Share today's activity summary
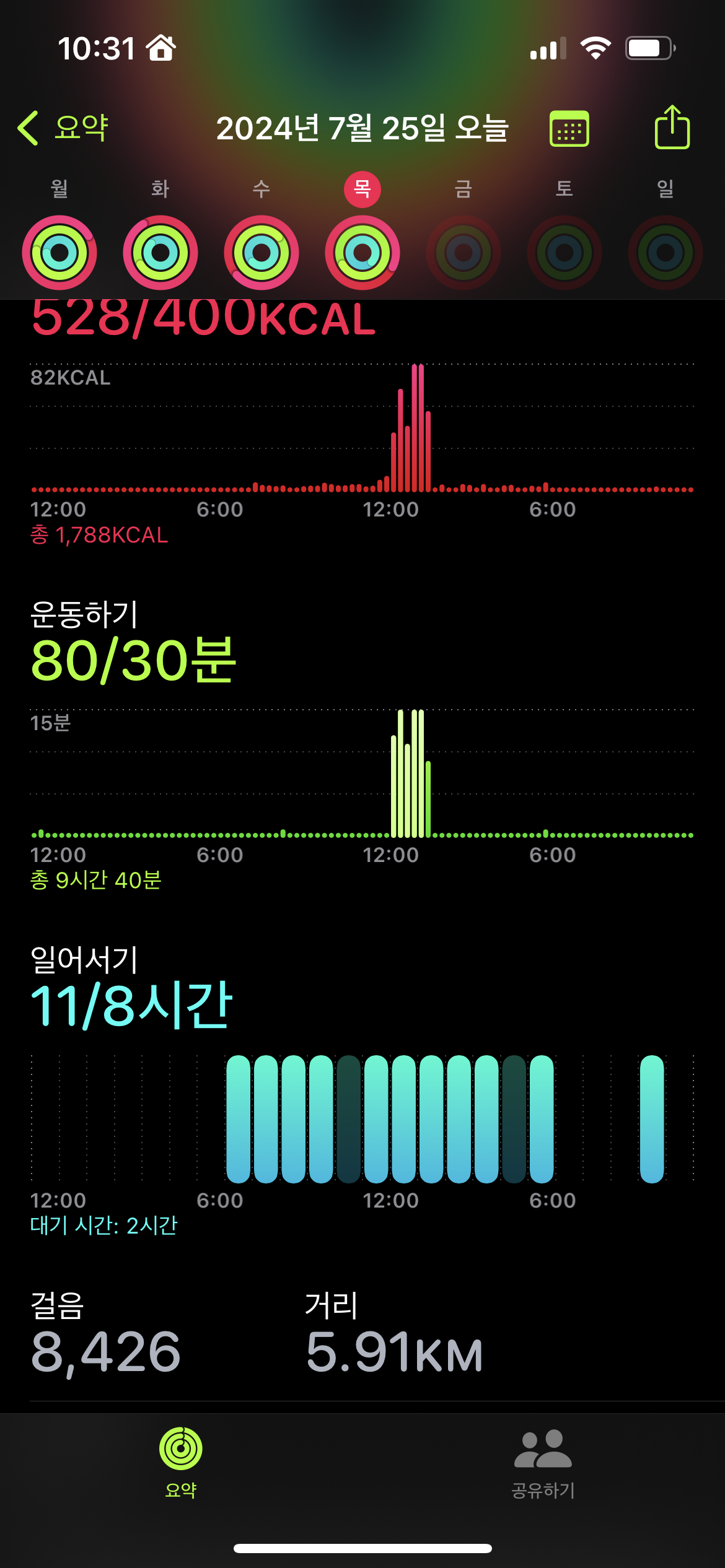725x1568 pixels. pos(672,128)
